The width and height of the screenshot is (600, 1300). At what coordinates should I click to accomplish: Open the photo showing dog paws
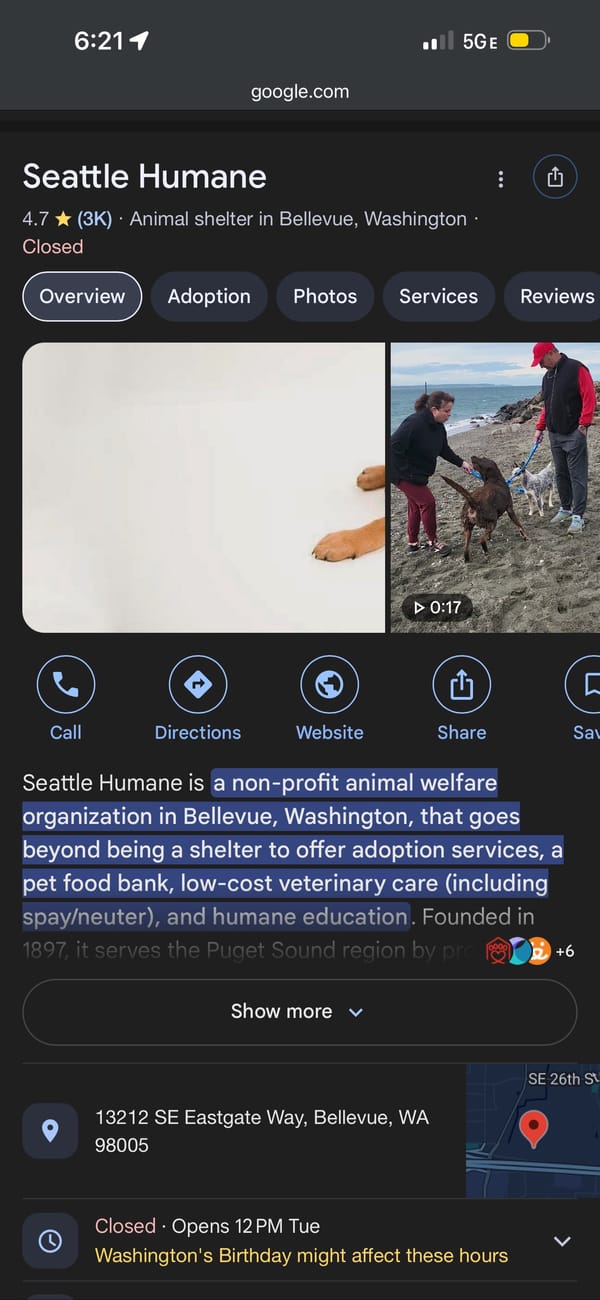[203, 487]
